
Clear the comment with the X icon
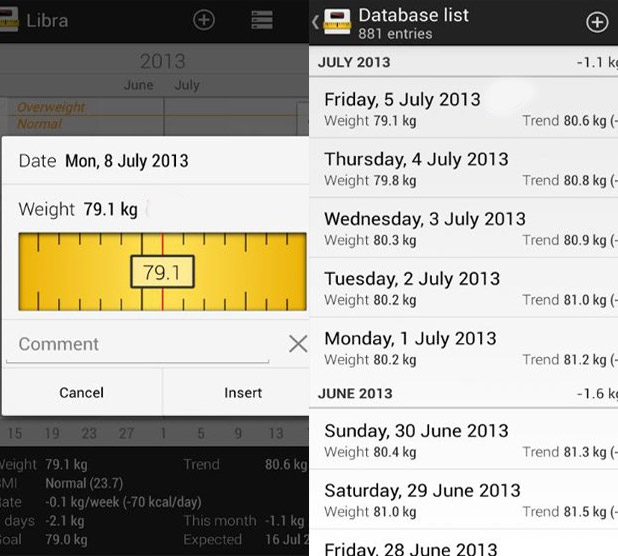tap(297, 344)
